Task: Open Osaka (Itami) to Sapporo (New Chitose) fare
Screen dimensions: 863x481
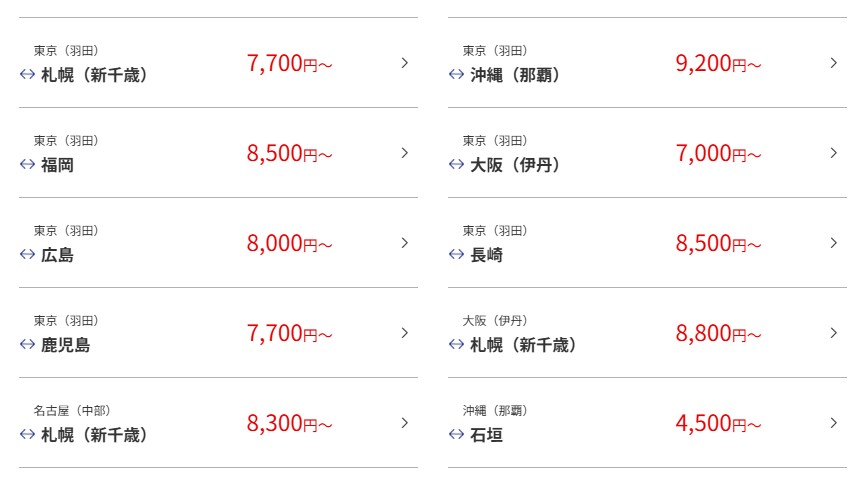Action: tap(647, 333)
